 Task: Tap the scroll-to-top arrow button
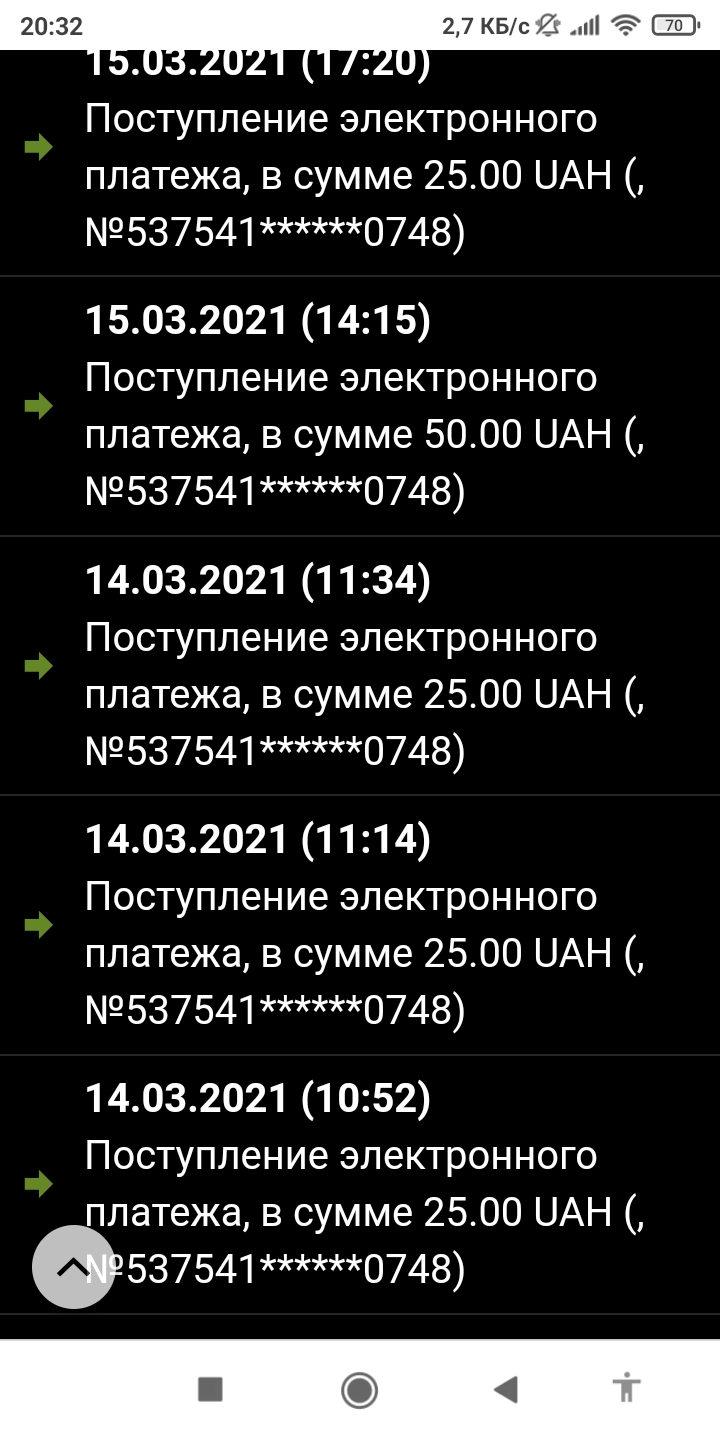pyautogui.click(x=73, y=1267)
